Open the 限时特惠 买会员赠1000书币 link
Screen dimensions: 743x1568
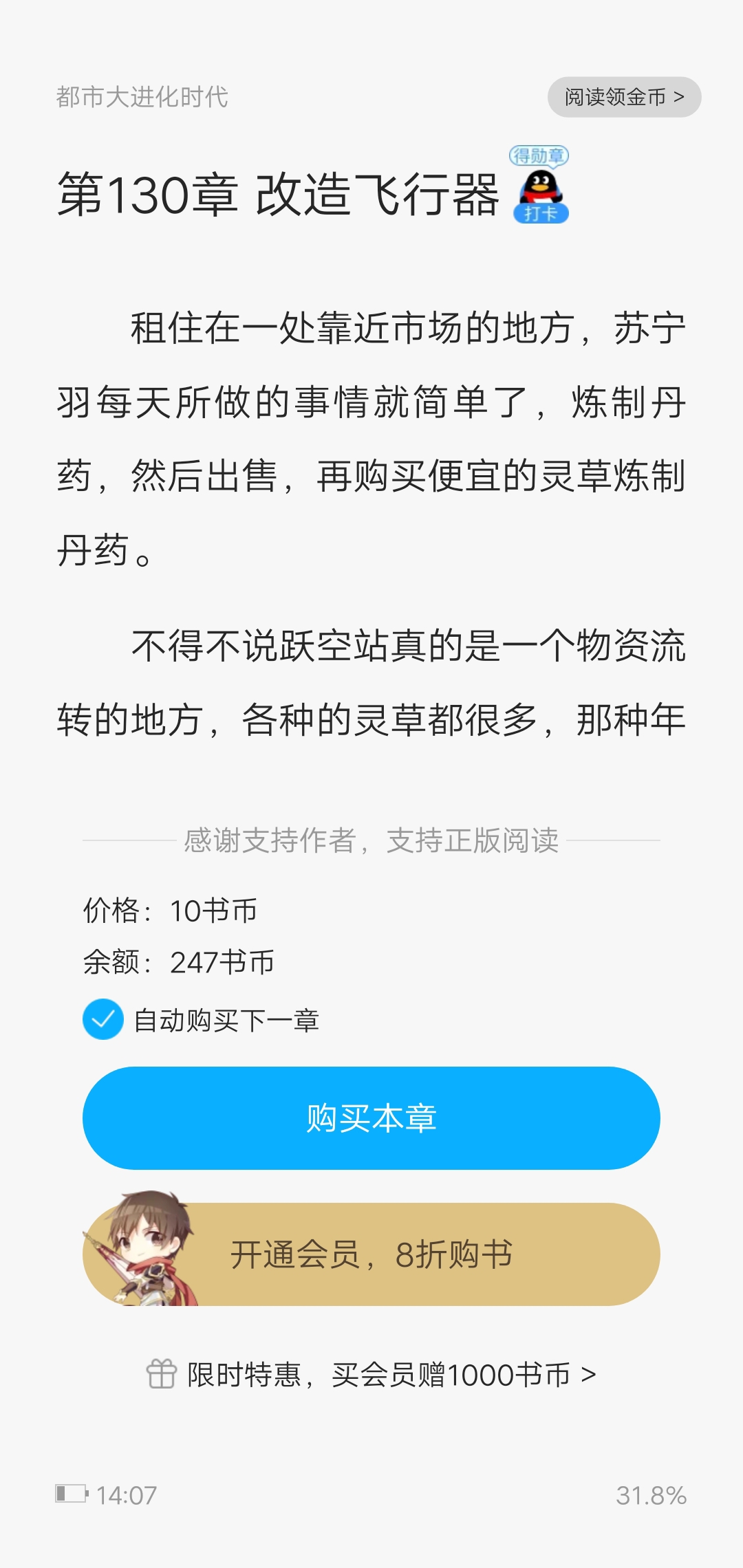tap(371, 1374)
